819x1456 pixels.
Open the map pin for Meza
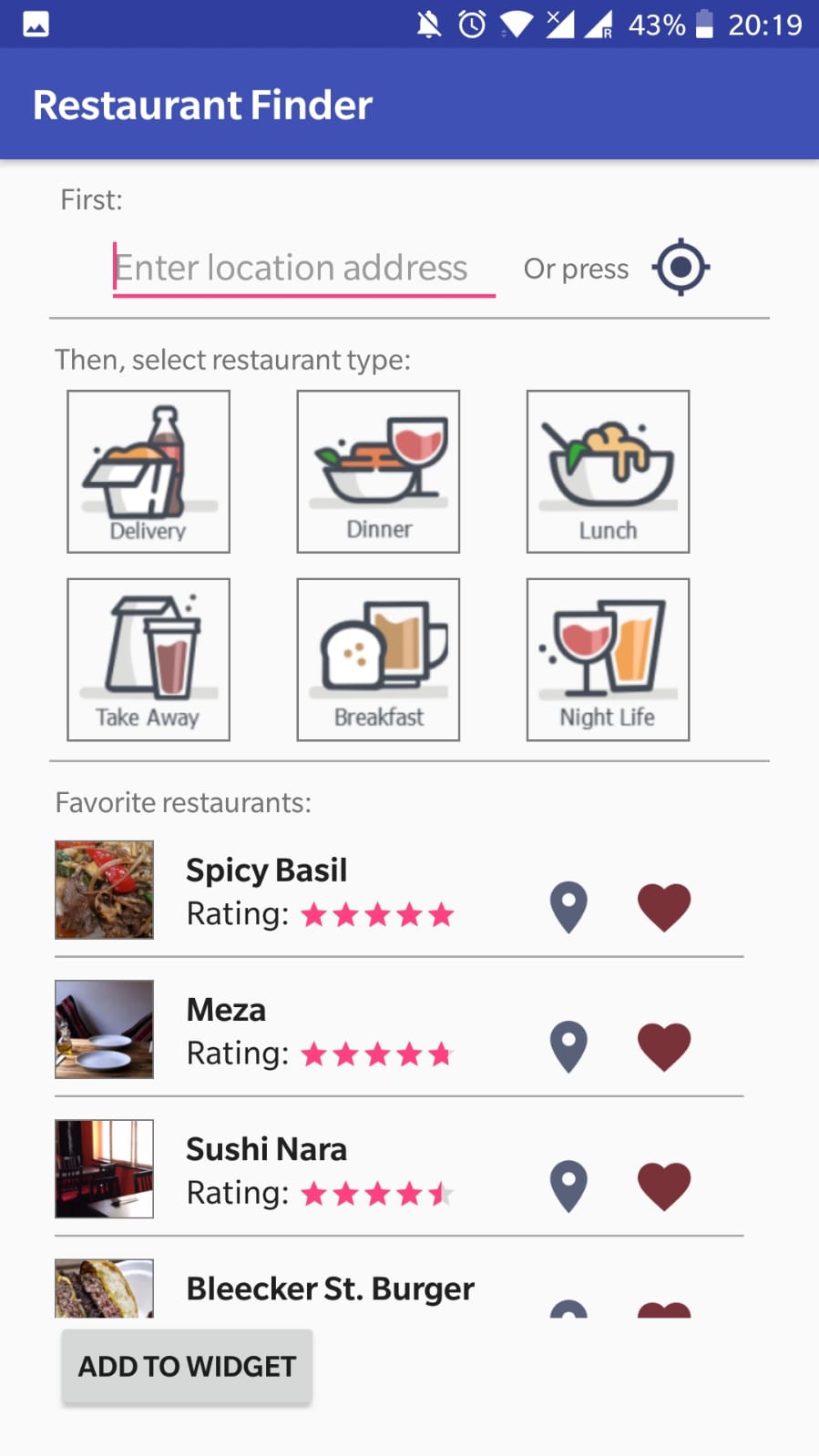point(568,1044)
